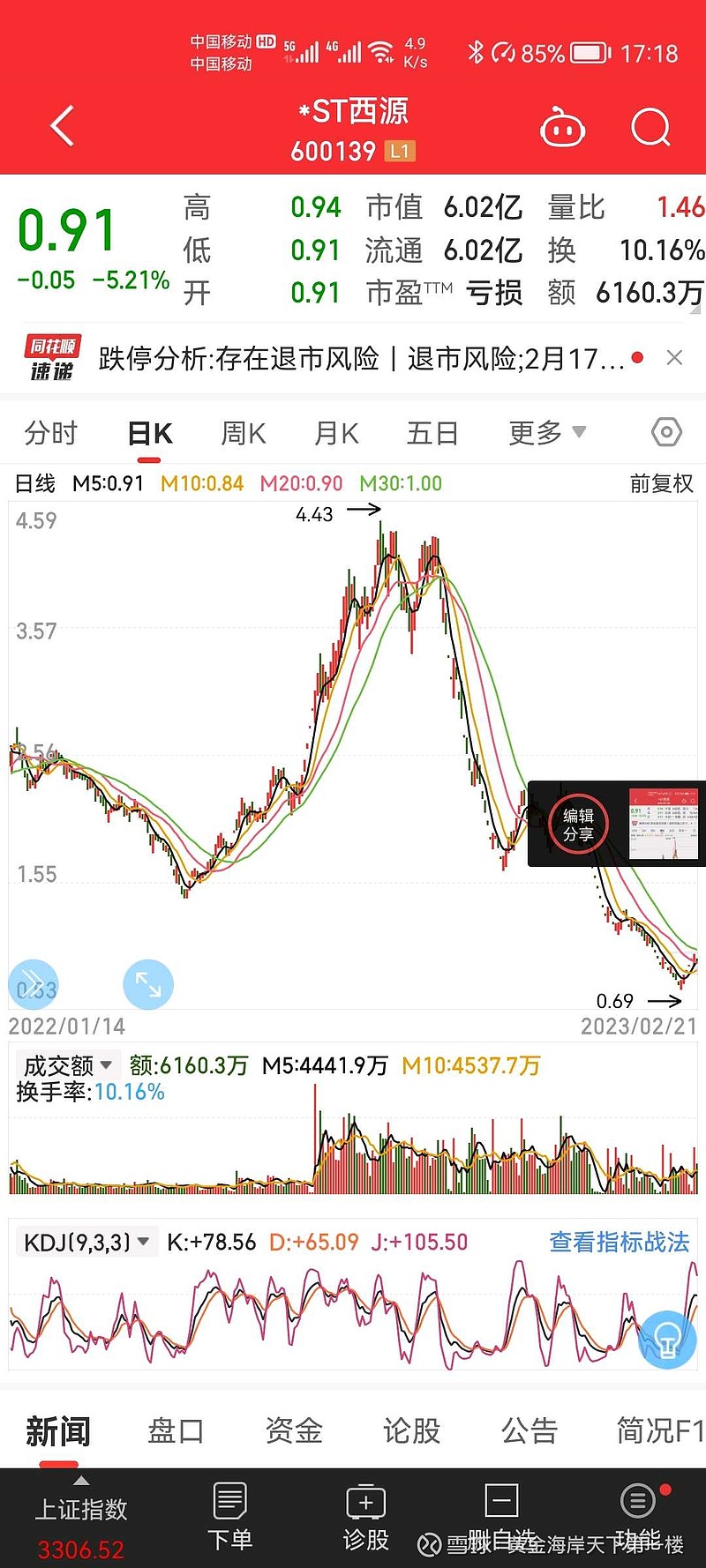Open 查看指标战法 link
This screenshot has width=706, height=1568.
tap(619, 1243)
